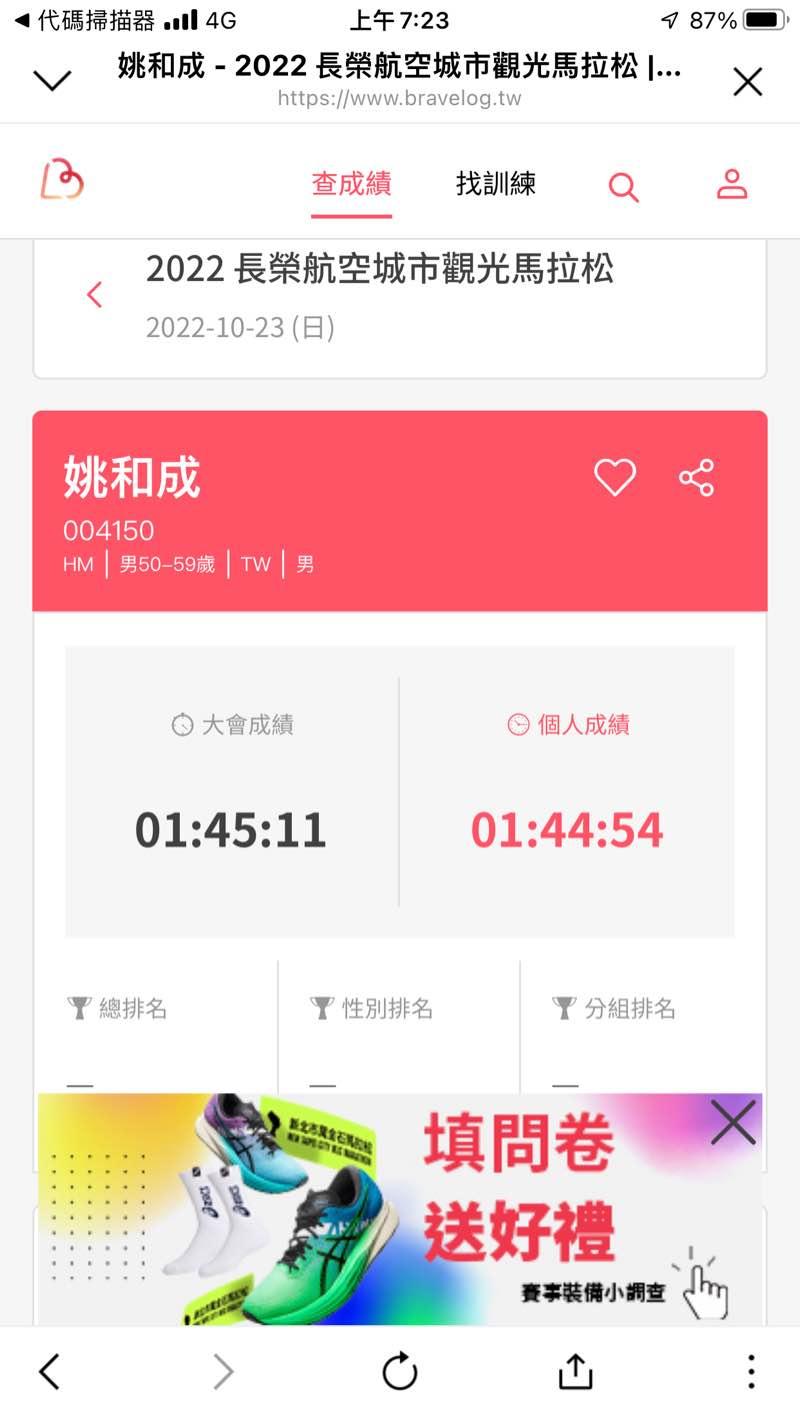Reload the current web page

click(400, 1371)
